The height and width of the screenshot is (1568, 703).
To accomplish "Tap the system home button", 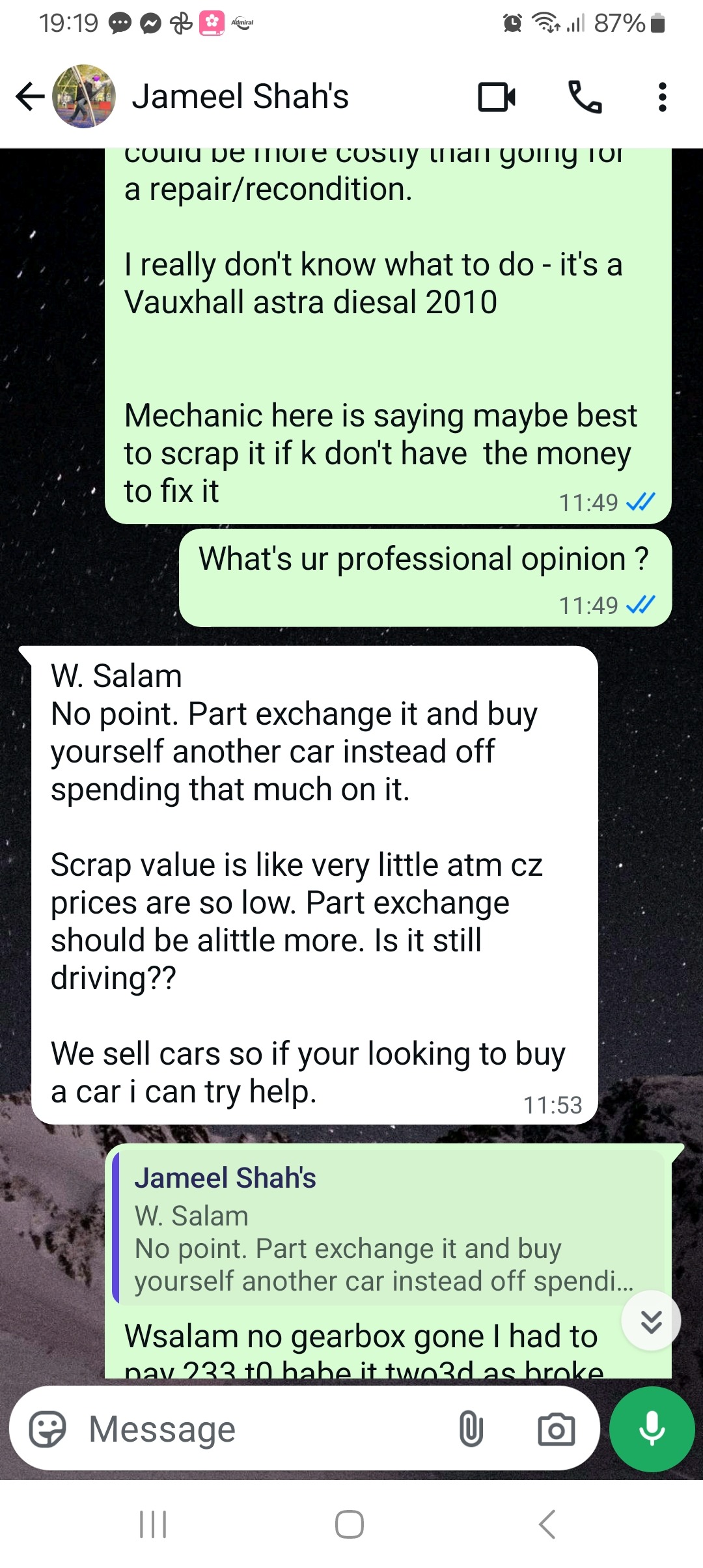I will point(350,1524).
